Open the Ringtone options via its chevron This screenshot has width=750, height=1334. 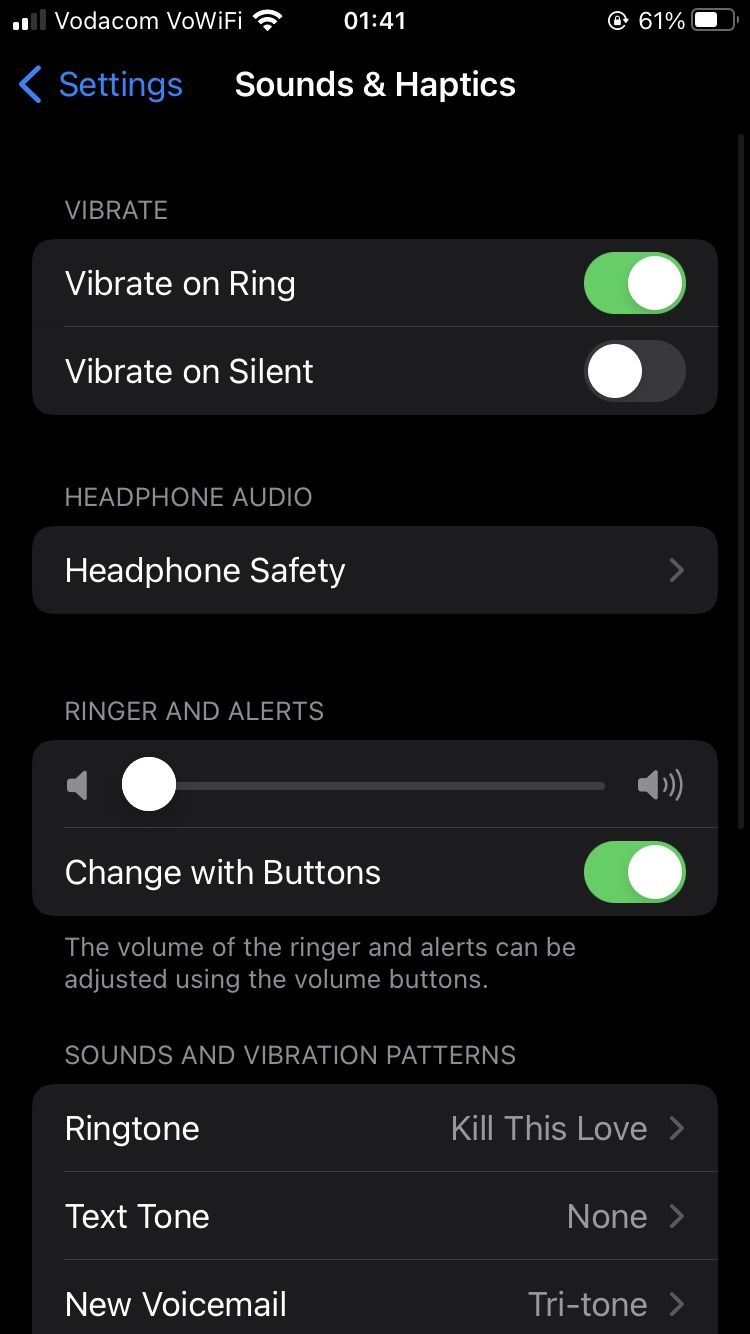point(677,1128)
